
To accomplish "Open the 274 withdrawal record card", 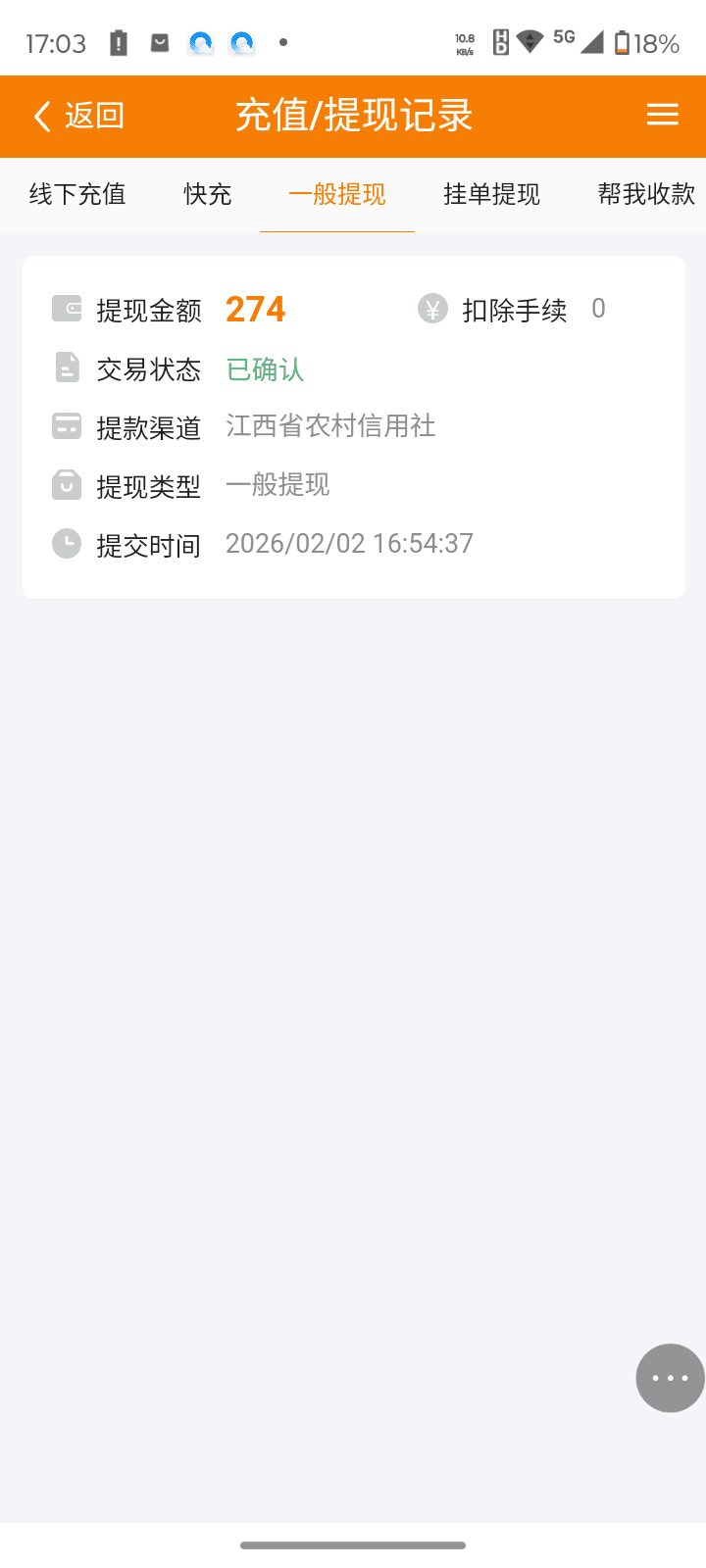I will point(353,426).
